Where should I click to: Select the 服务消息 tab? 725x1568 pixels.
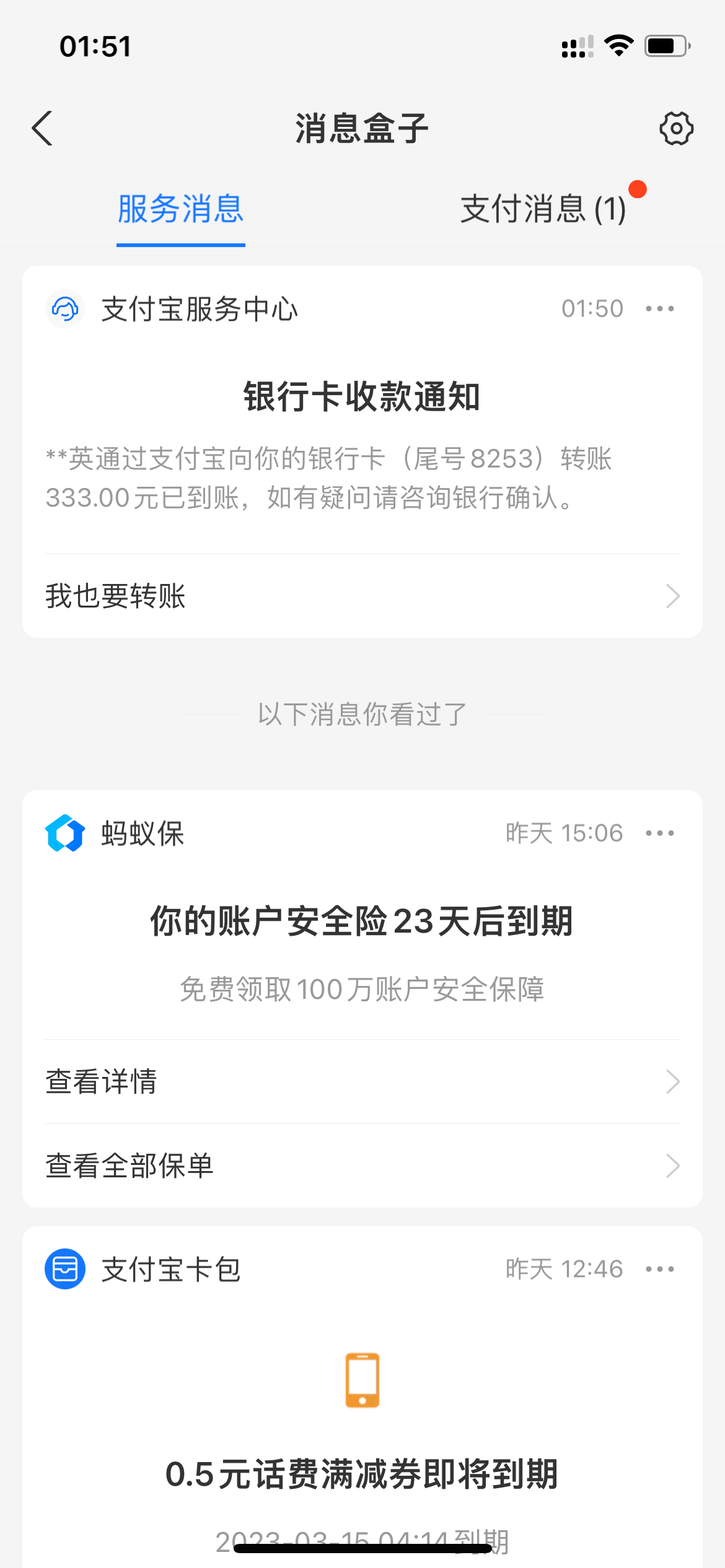[x=180, y=209]
